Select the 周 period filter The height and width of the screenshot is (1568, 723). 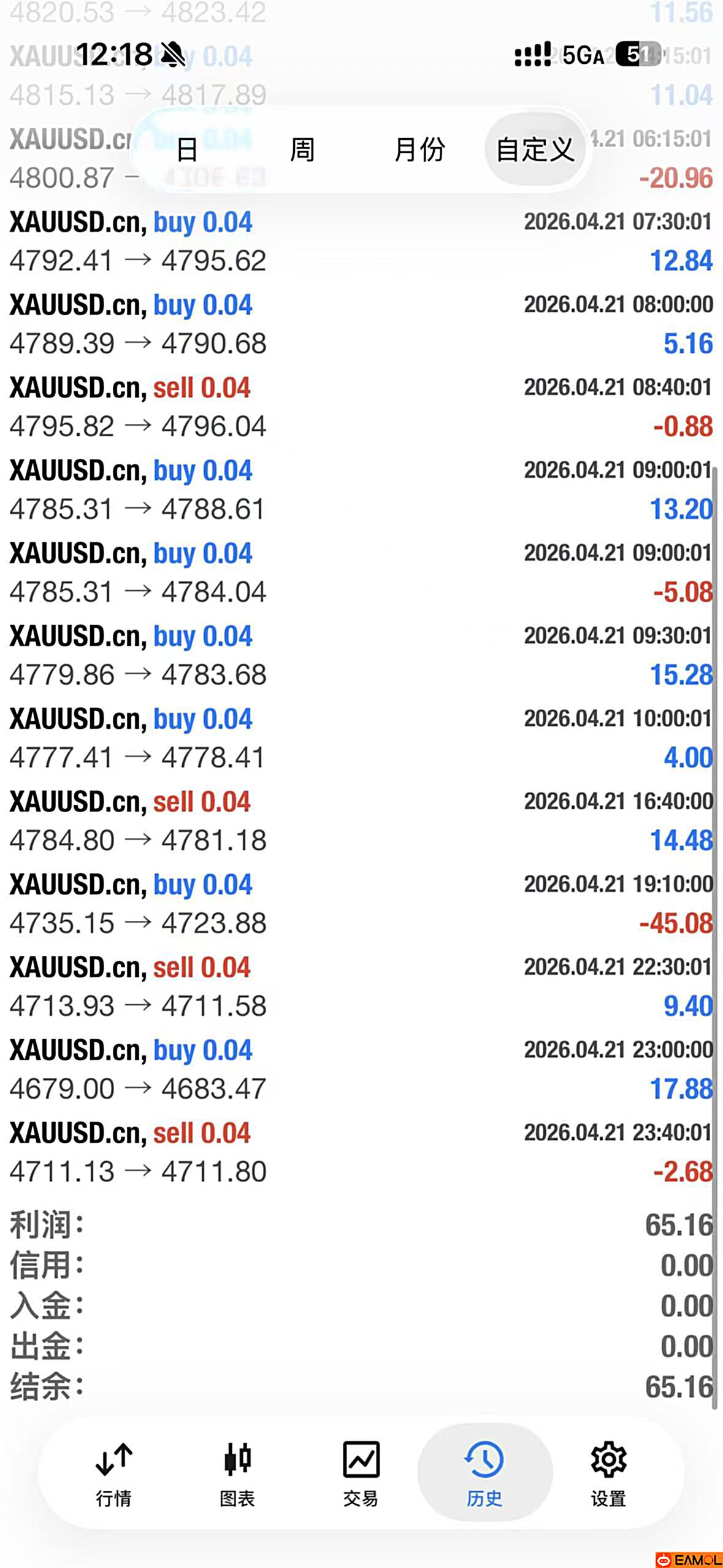click(x=302, y=150)
